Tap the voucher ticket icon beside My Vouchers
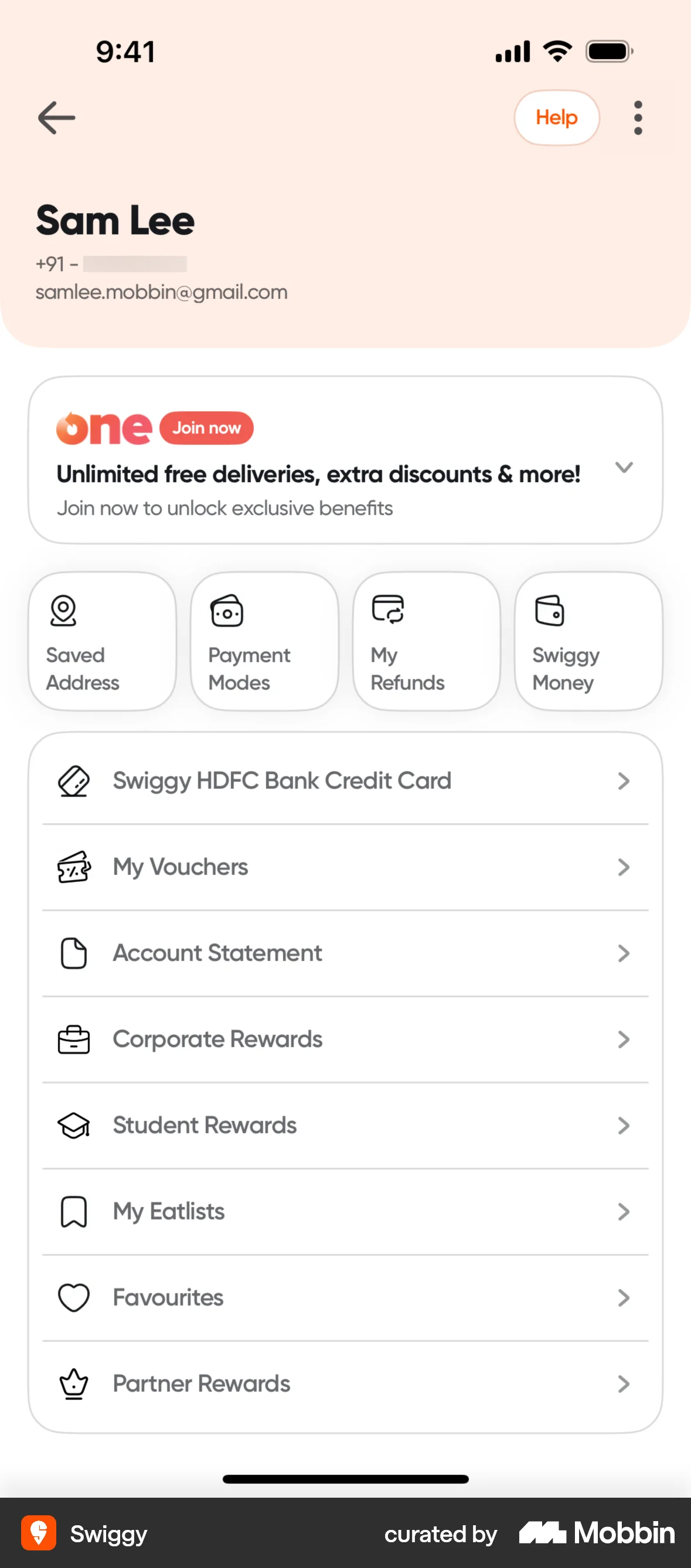The width and height of the screenshot is (691, 1568). (x=73, y=867)
